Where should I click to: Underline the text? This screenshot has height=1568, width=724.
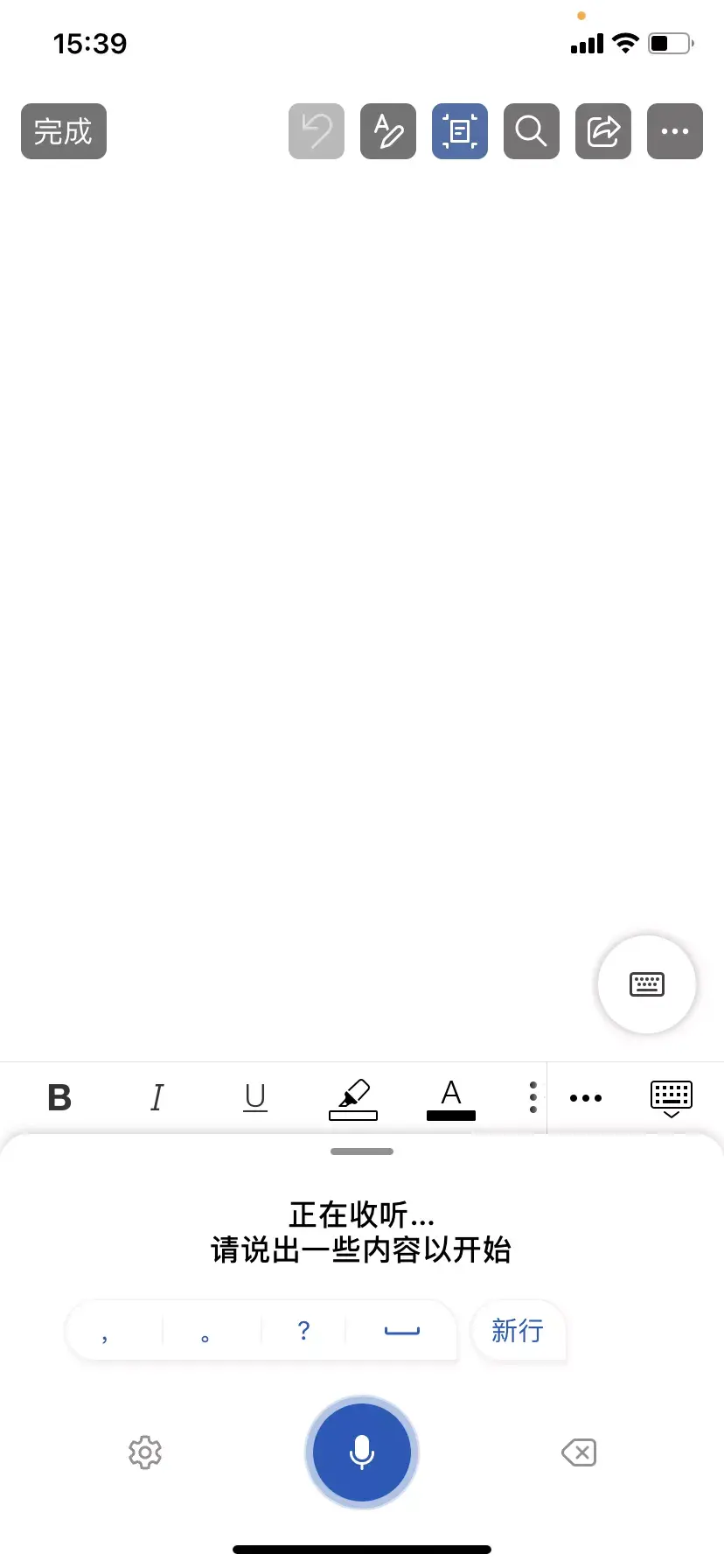(255, 1097)
